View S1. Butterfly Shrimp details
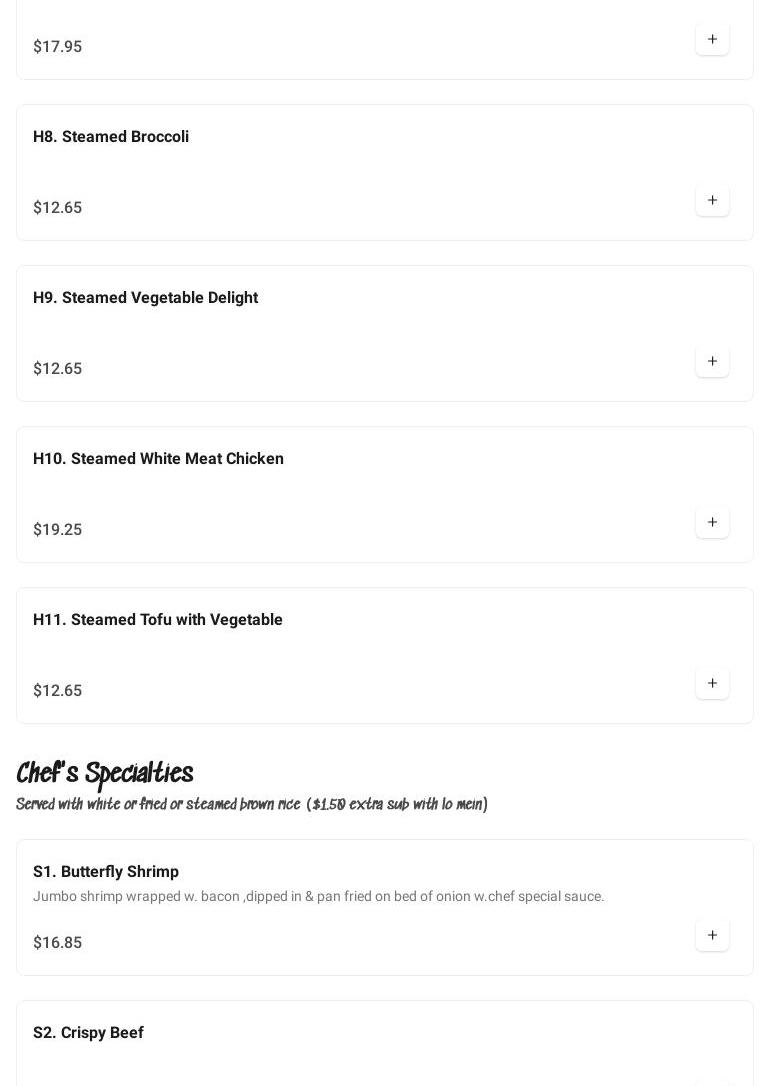770x1086 pixels. pos(106,872)
